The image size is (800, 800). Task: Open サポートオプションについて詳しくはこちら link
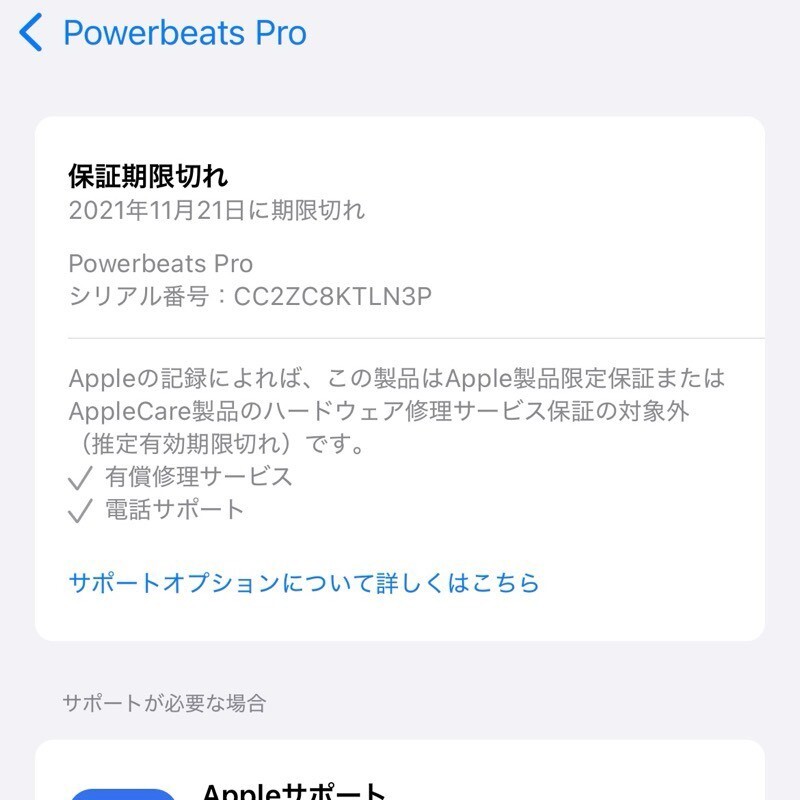303,582
